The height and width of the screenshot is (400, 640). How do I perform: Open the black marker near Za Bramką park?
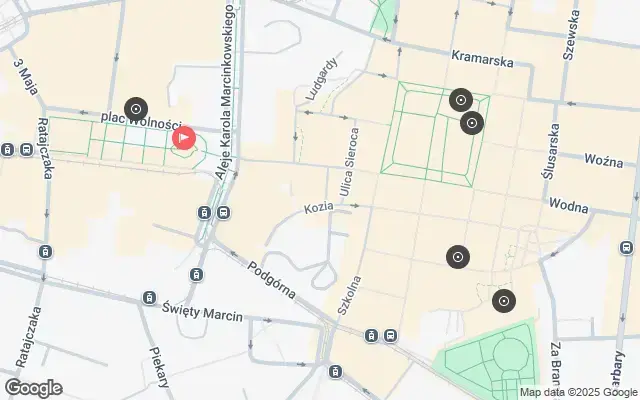[x=504, y=300]
